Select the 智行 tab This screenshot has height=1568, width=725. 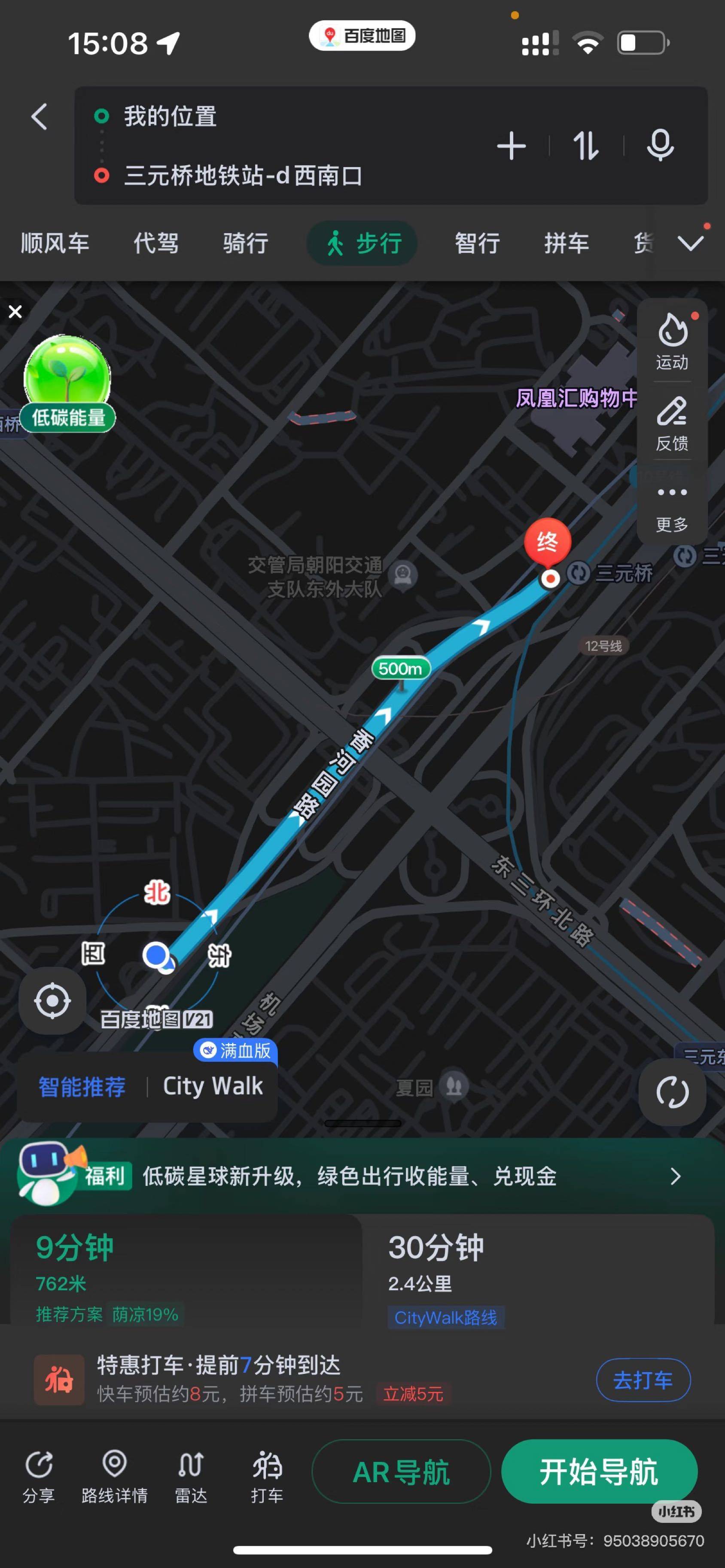[477, 243]
